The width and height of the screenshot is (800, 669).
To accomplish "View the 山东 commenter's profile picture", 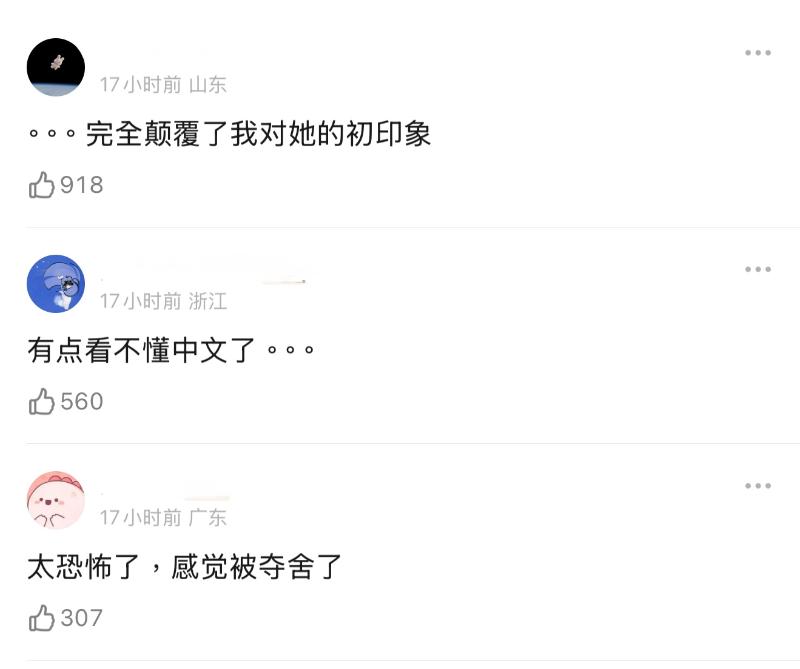I will (x=56, y=67).
